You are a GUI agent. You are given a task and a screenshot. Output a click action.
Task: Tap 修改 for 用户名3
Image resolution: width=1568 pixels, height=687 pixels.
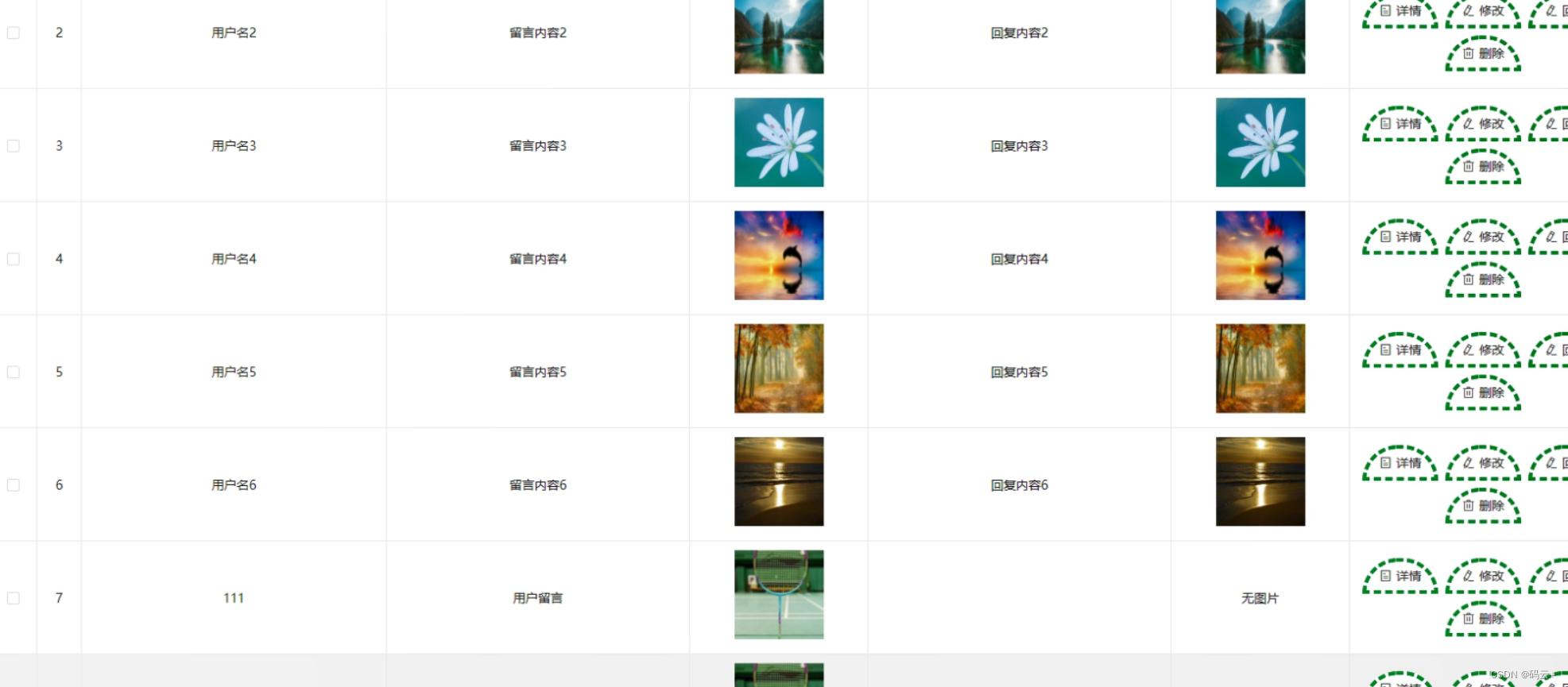[1483, 124]
